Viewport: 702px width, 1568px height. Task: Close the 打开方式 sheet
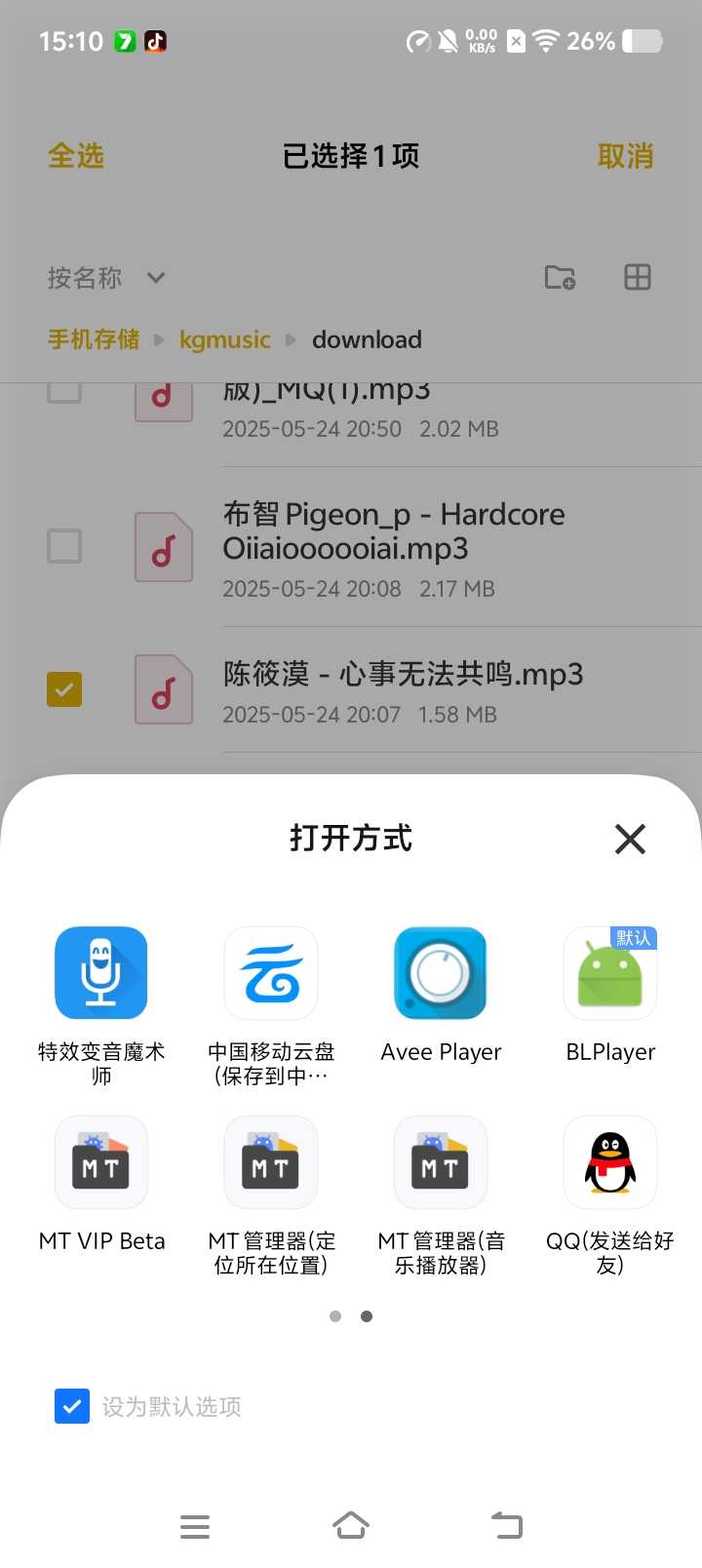pyautogui.click(x=630, y=839)
